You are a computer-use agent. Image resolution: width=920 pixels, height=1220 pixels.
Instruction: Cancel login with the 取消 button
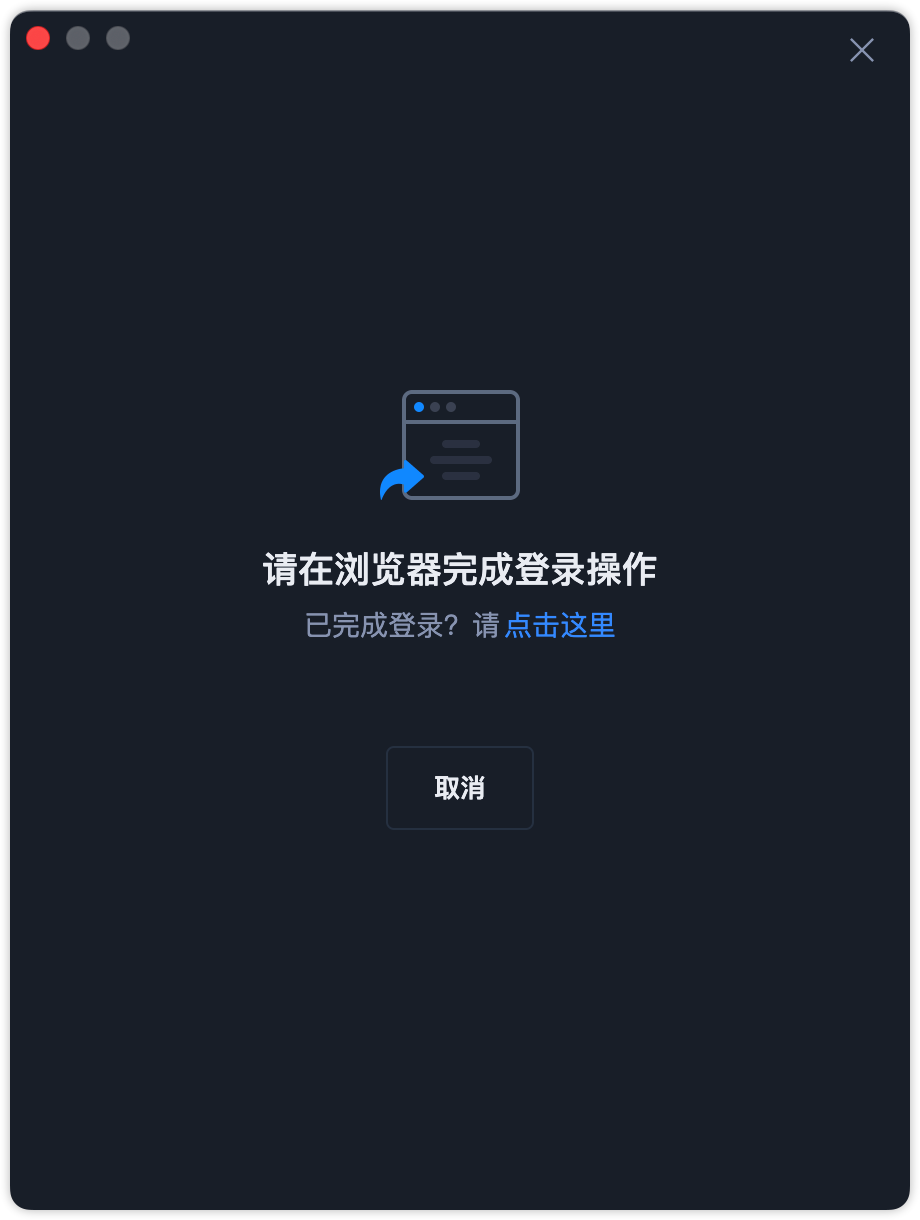coord(460,788)
